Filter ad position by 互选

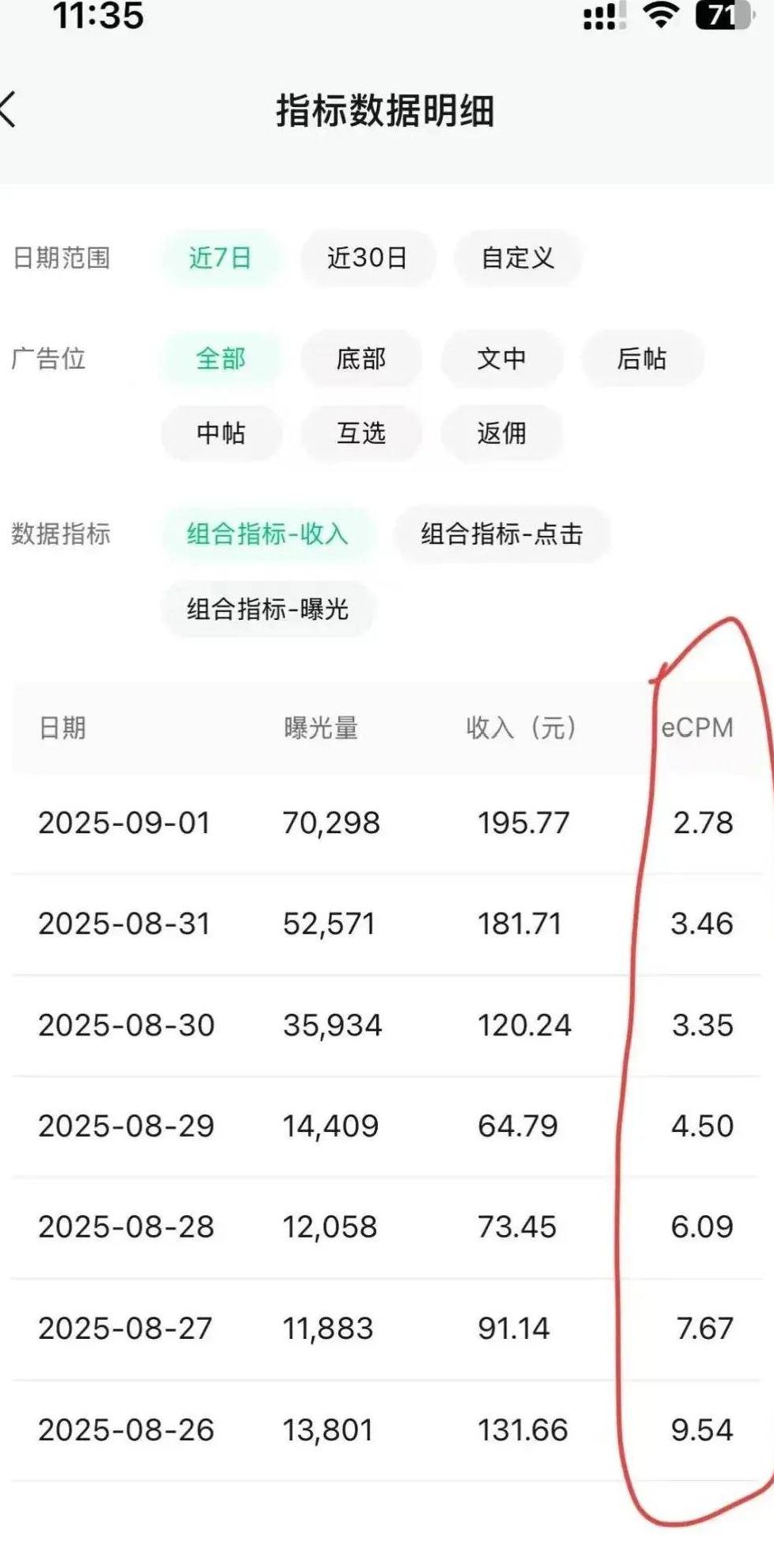360,433
